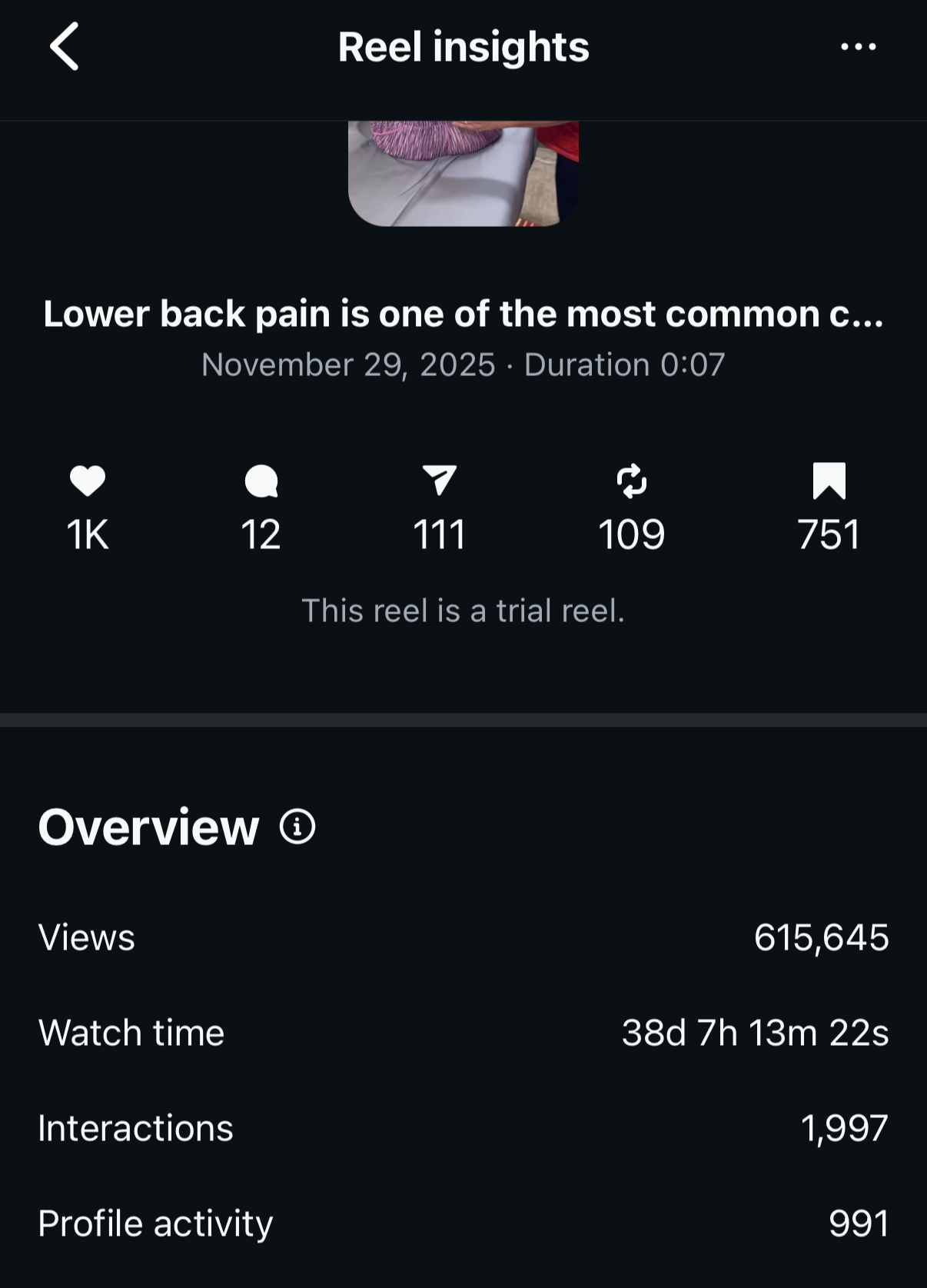This screenshot has width=927, height=1288.
Task: Open the reel preview thumbnail
Action: coord(463,174)
